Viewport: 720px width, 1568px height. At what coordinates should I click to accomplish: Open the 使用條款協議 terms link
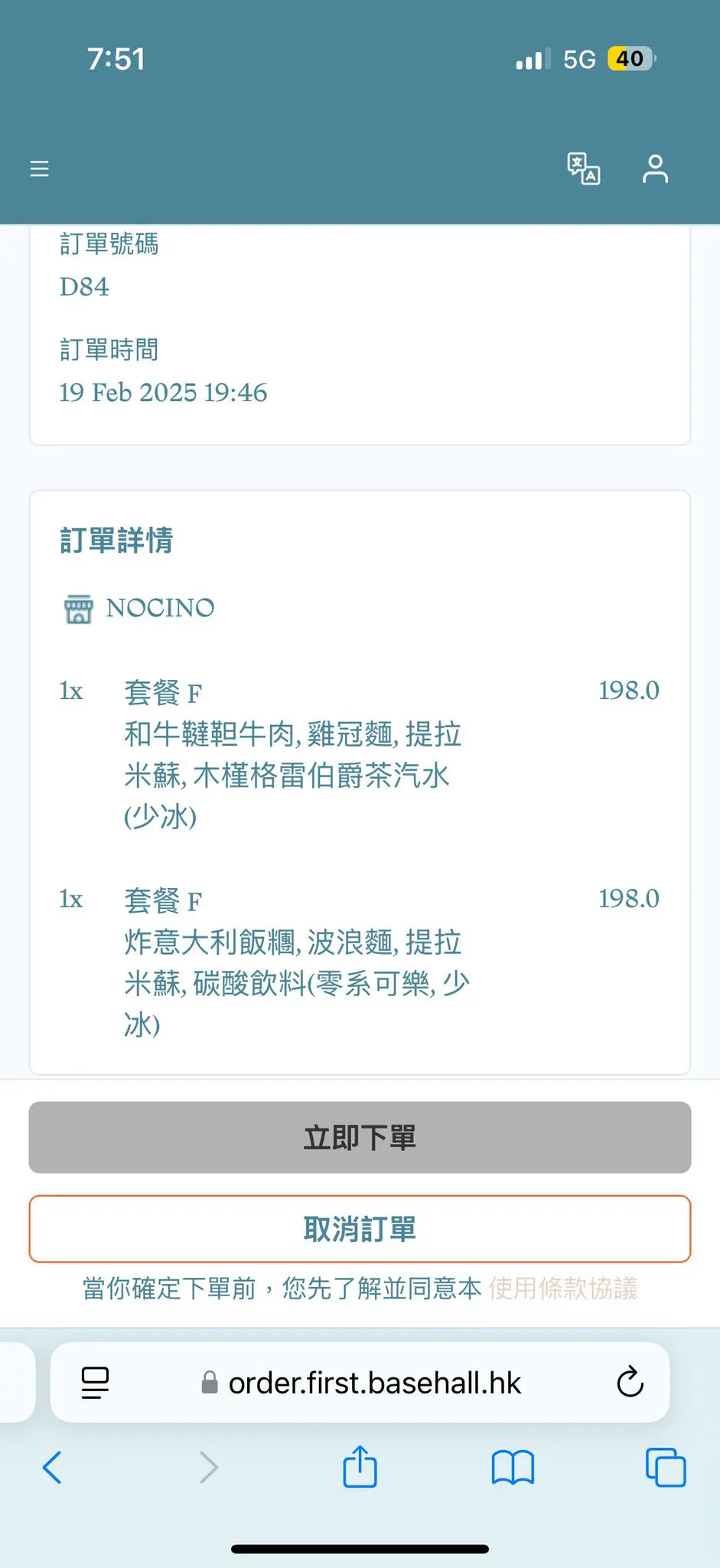[562, 1289]
